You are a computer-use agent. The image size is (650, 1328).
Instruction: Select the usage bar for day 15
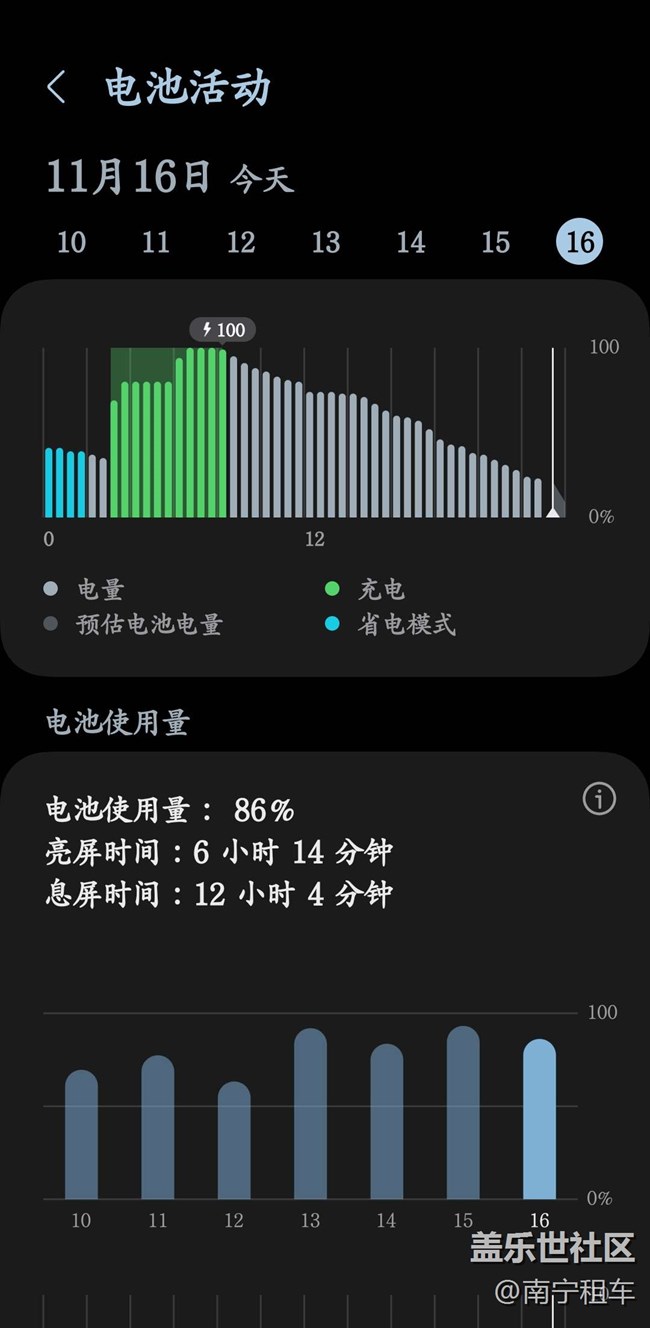pyautogui.click(x=463, y=1113)
